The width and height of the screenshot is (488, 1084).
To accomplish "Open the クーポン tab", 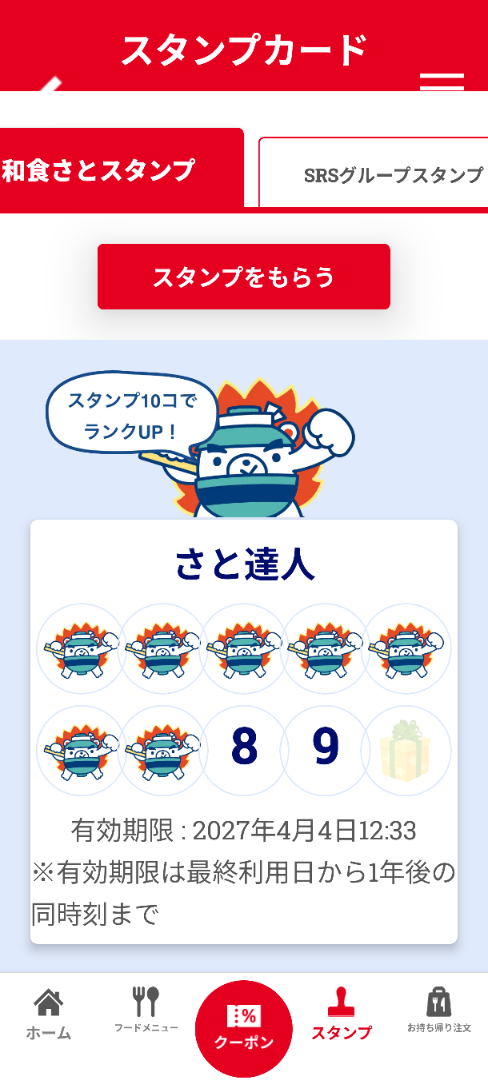I will [x=244, y=1029].
